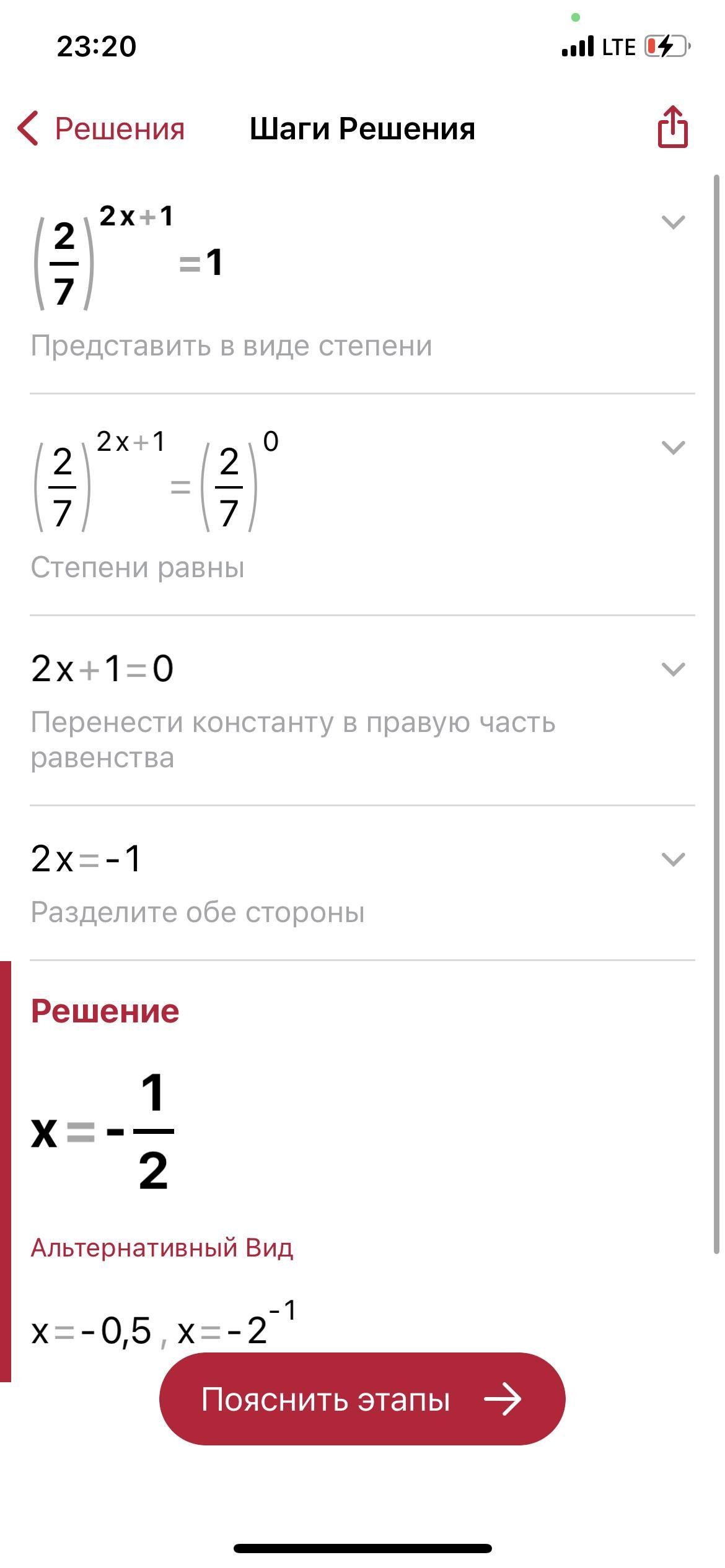Screen dimensions: 725x1568
Task: Expand the step 'Представить в виде степени'
Action: (x=673, y=222)
